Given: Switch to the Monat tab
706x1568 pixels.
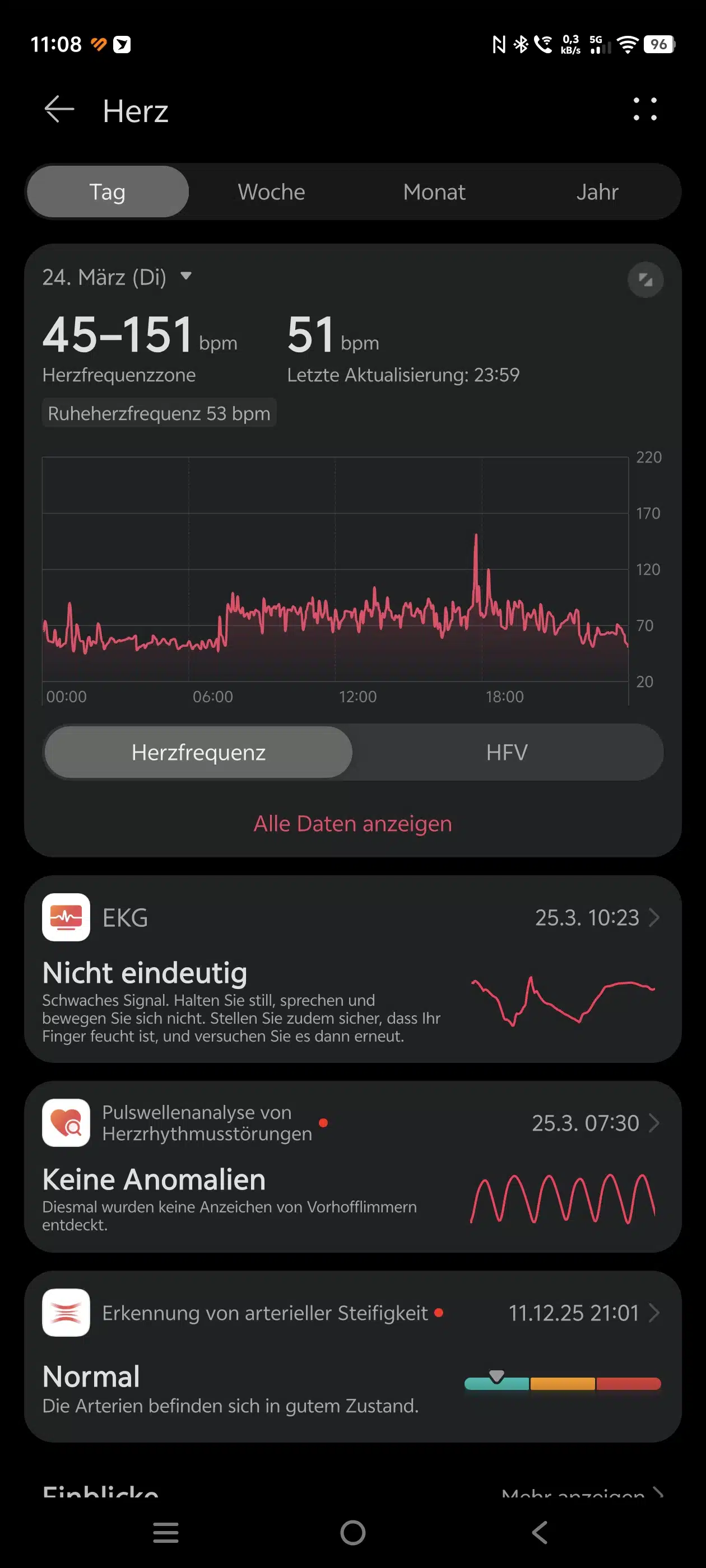Looking at the screenshot, I should pyautogui.click(x=434, y=192).
